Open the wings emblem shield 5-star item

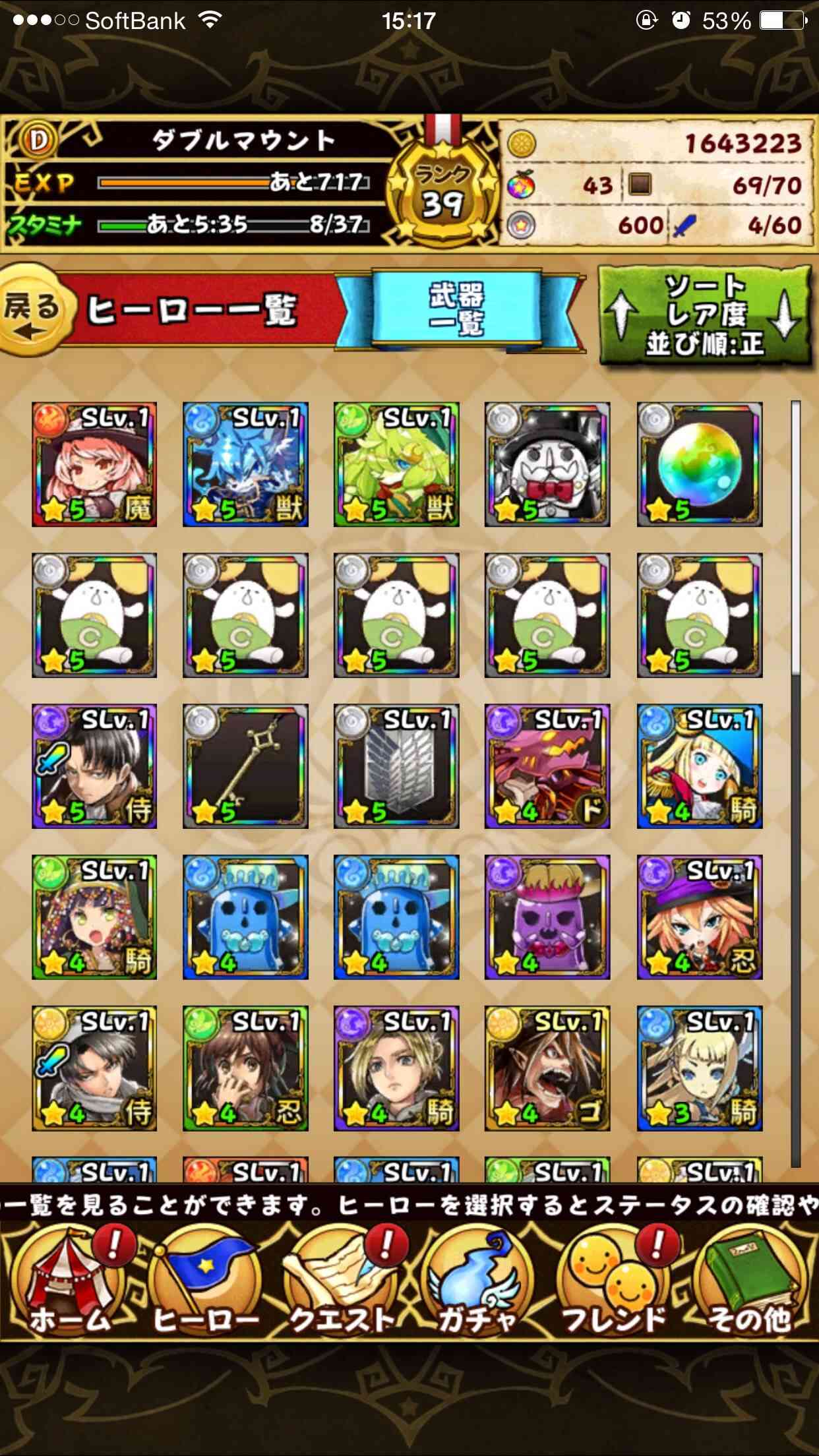click(396, 766)
